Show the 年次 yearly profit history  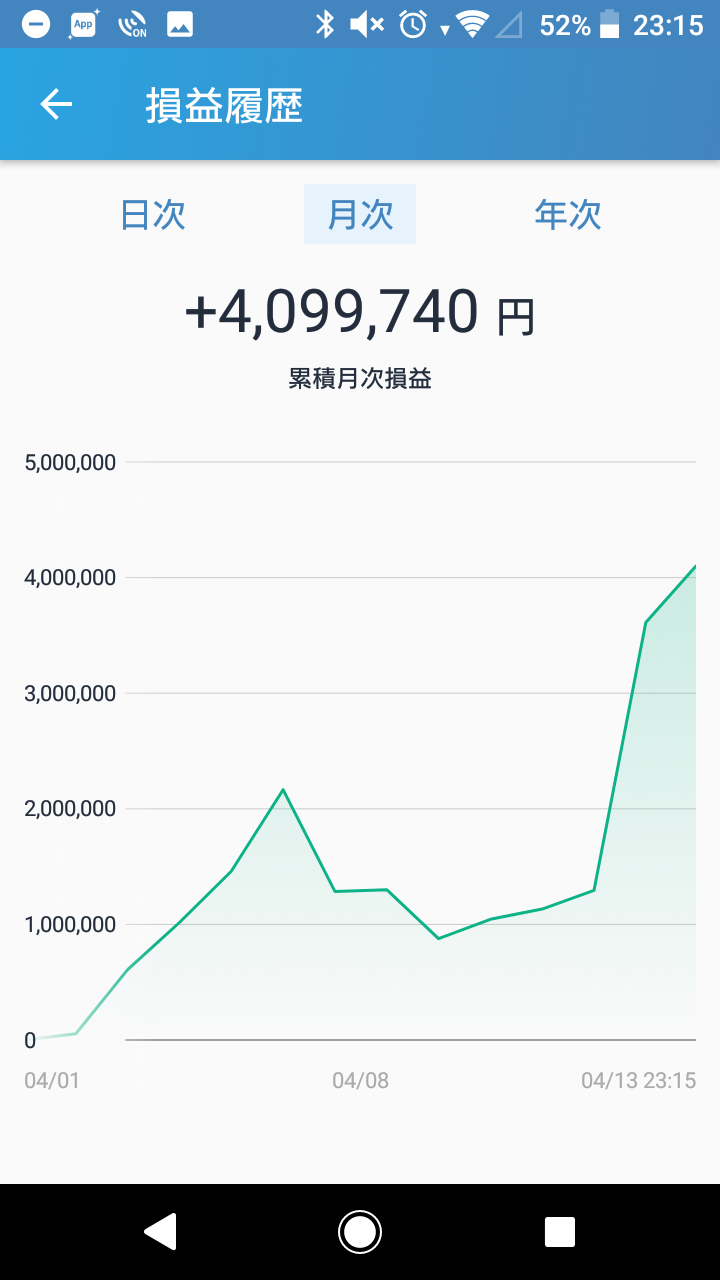567,215
